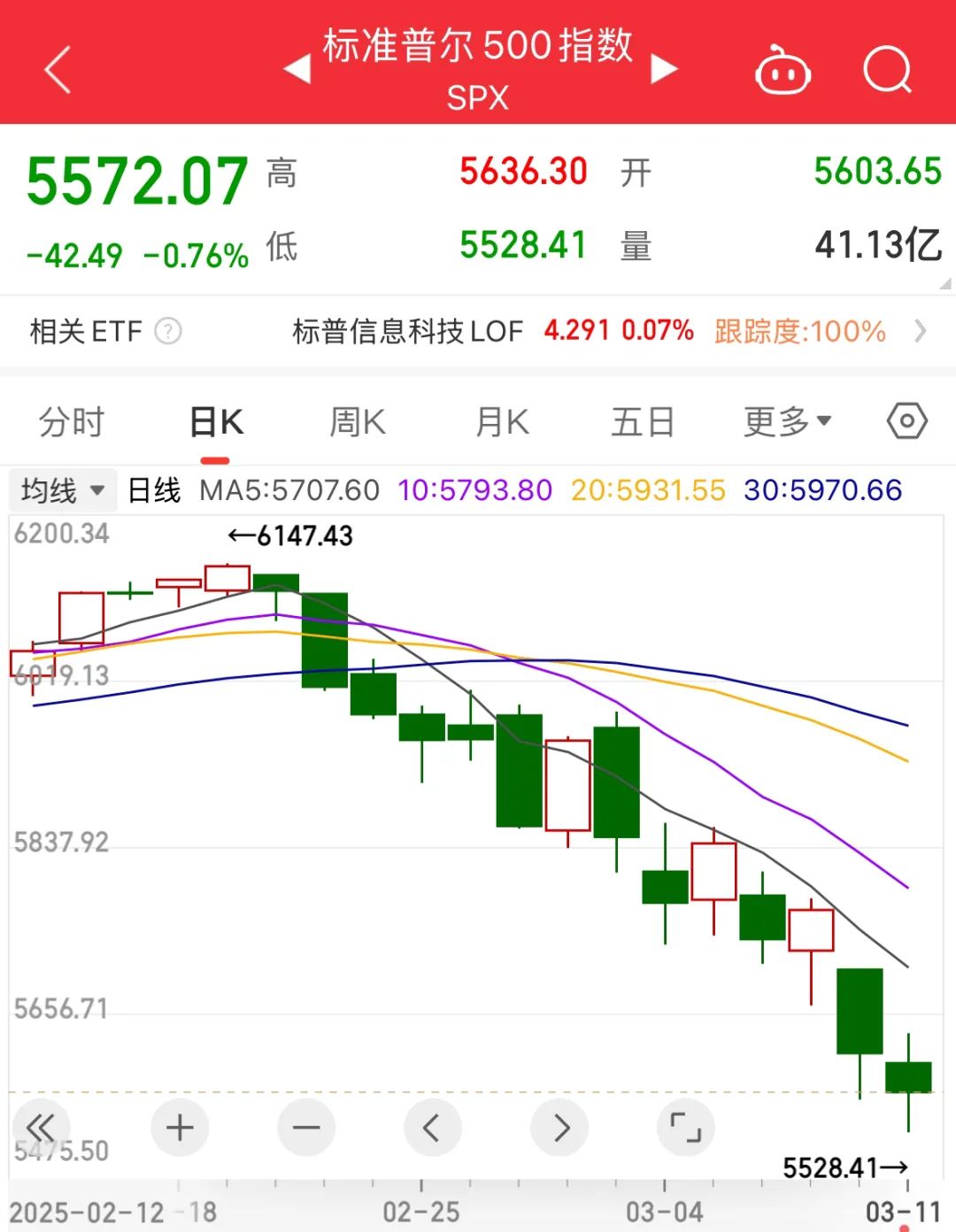This screenshot has width=956, height=1232.
Task: Expand the 更多 period dropdown
Action: click(x=787, y=422)
